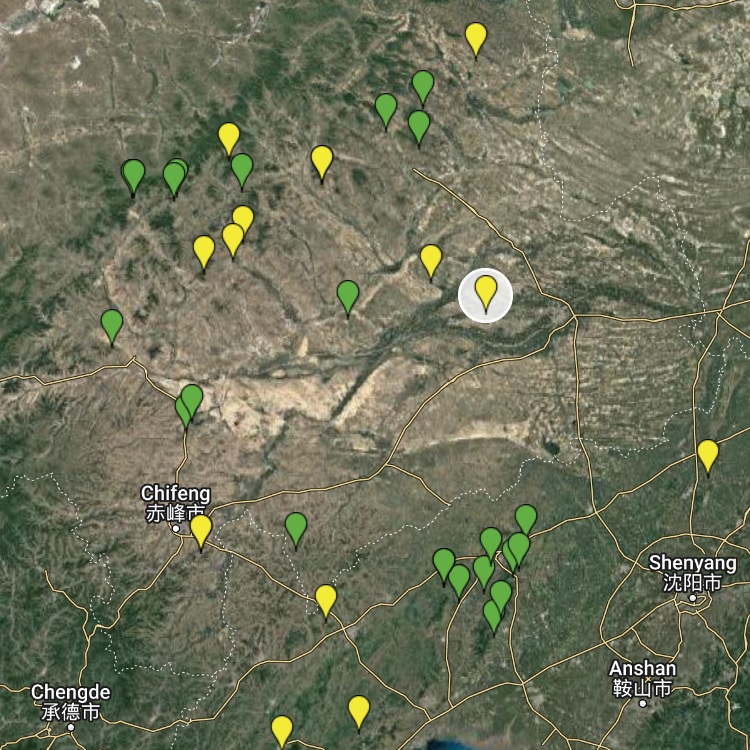Tap the lone green pin east of Chifeng
This screenshot has width=750, height=750.
296,527
